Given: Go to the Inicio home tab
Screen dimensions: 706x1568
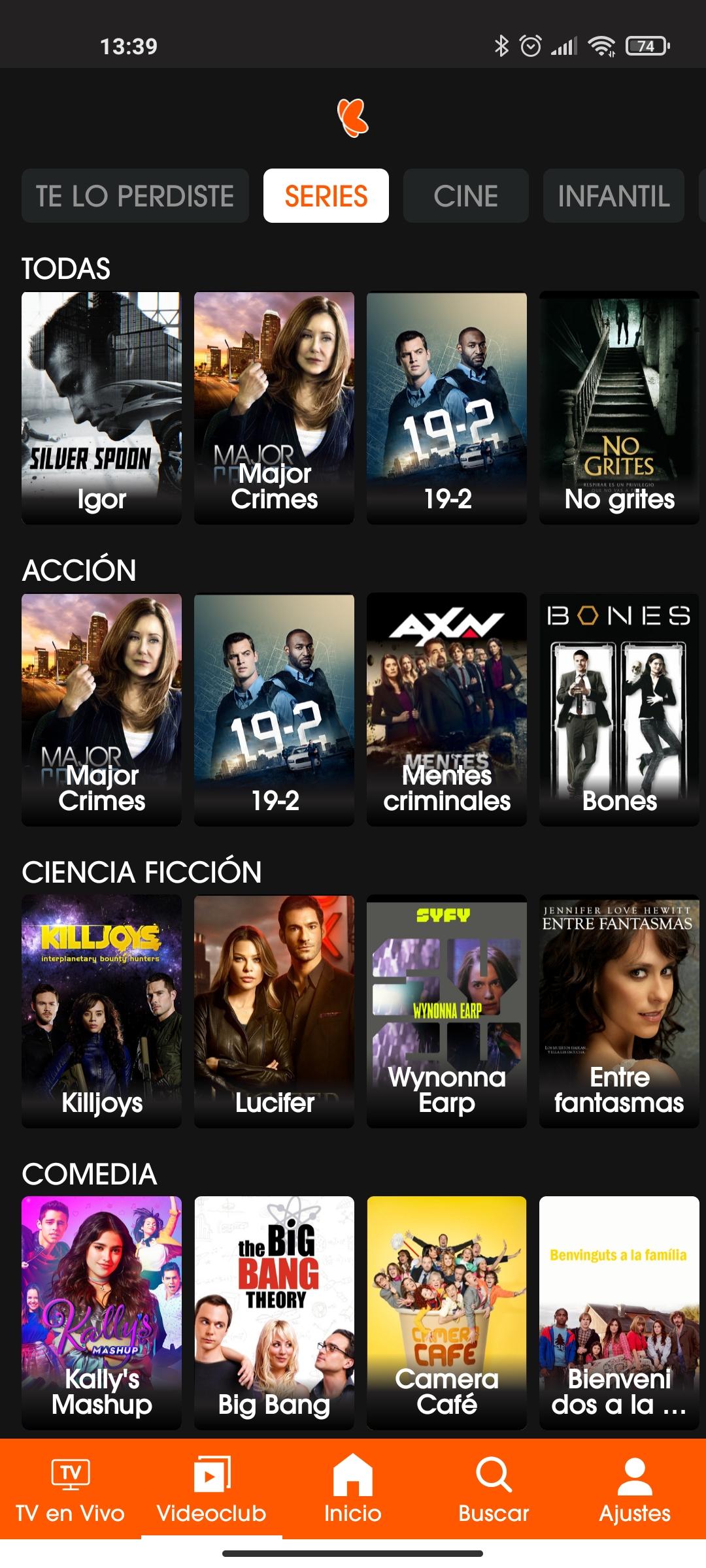Looking at the screenshot, I should pyautogui.click(x=353, y=1490).
